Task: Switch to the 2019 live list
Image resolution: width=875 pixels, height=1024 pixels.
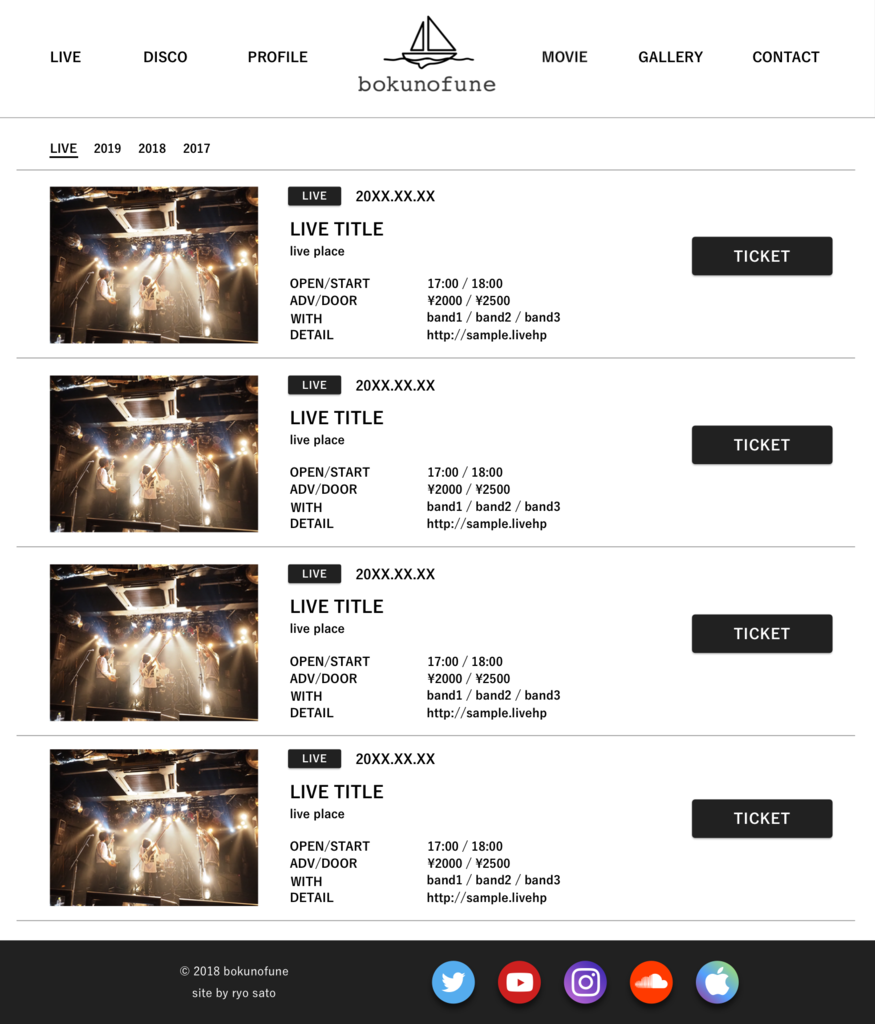Action: [x=107, y=148]
